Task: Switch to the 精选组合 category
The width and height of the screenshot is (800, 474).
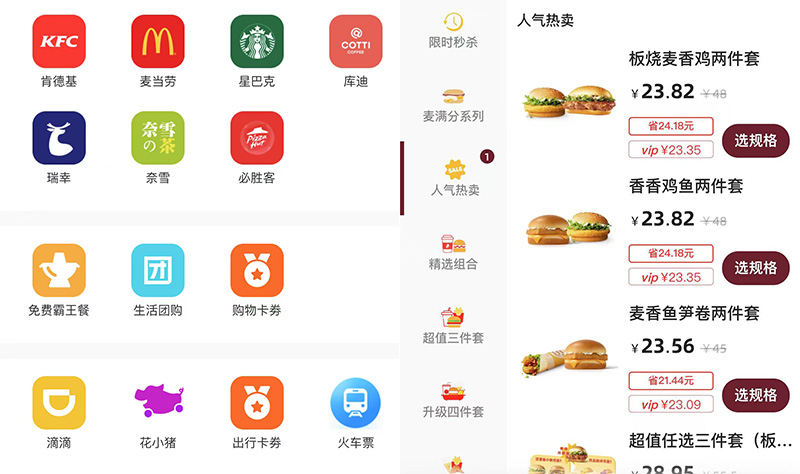Action: click(453, 253)
